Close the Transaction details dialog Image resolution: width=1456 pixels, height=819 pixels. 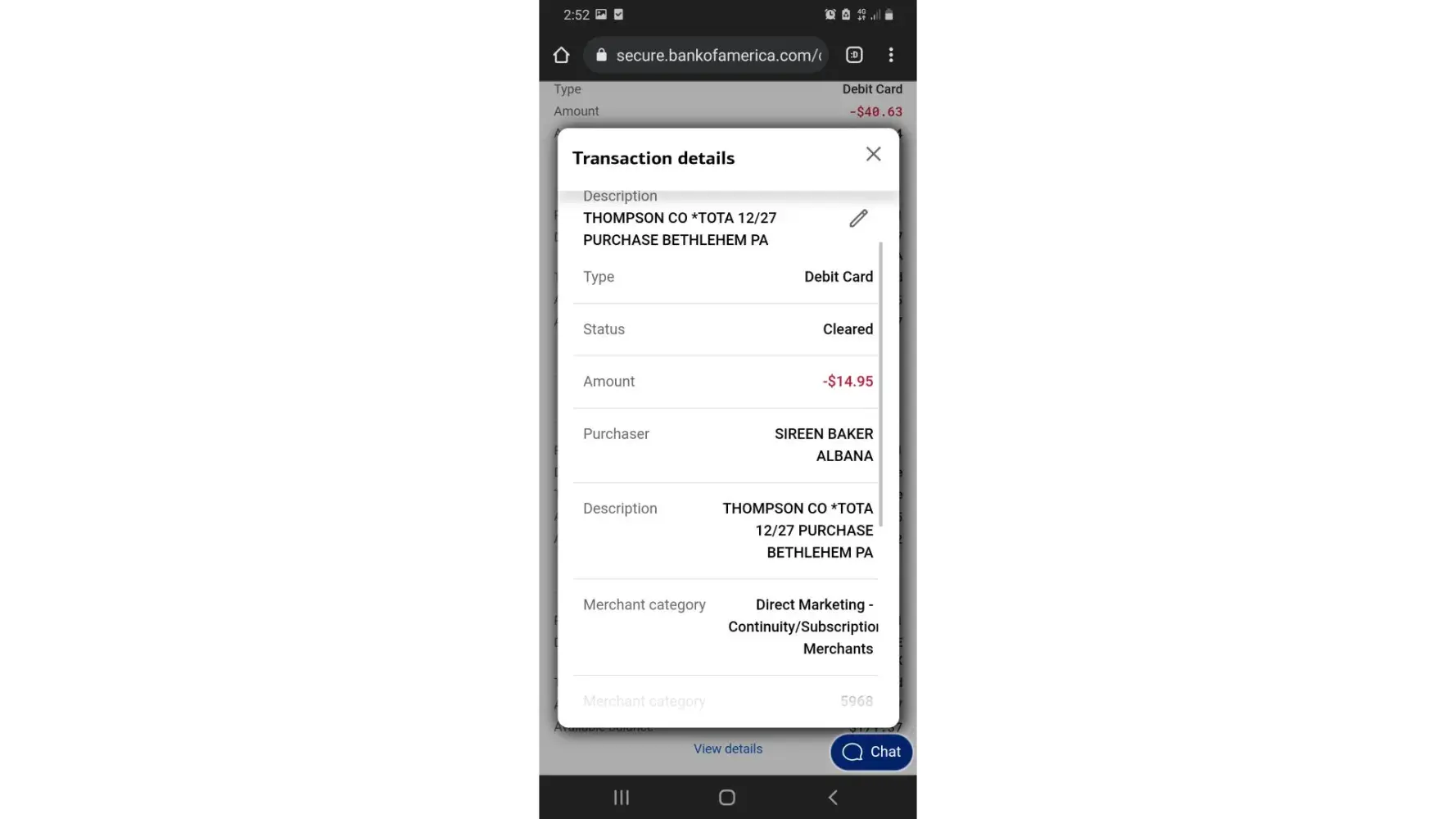(x=873, y=154)
